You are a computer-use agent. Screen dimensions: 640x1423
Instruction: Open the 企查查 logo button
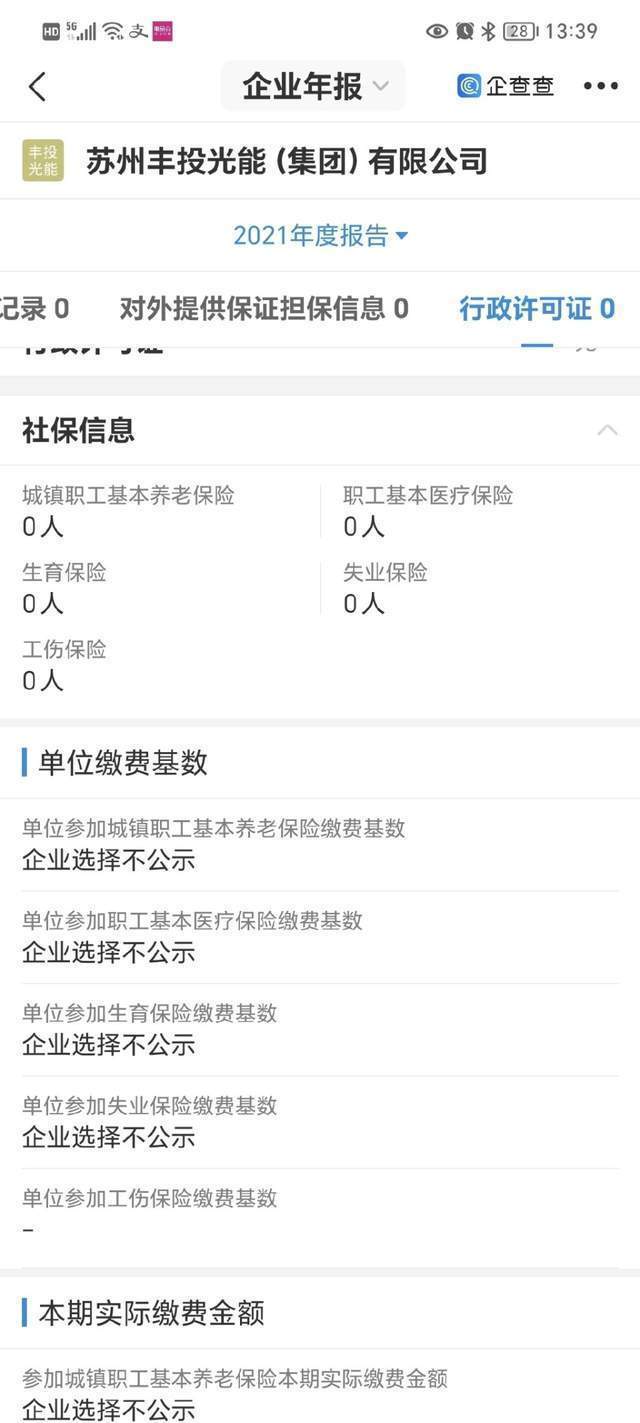pyautogui.click(x=506, y=86)
